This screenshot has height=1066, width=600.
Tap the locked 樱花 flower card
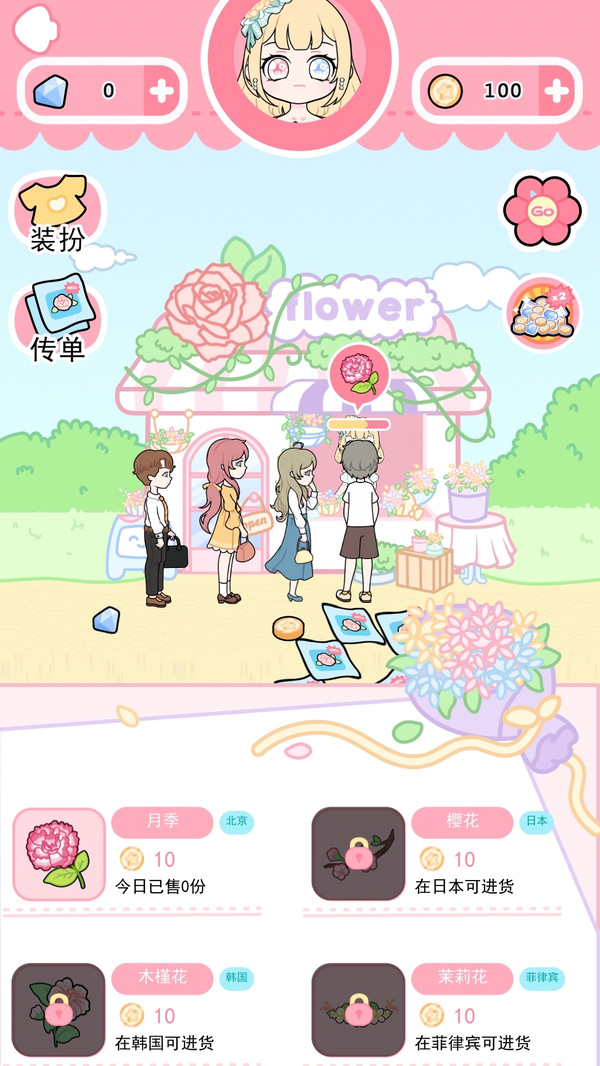click(x=358, y=854)
